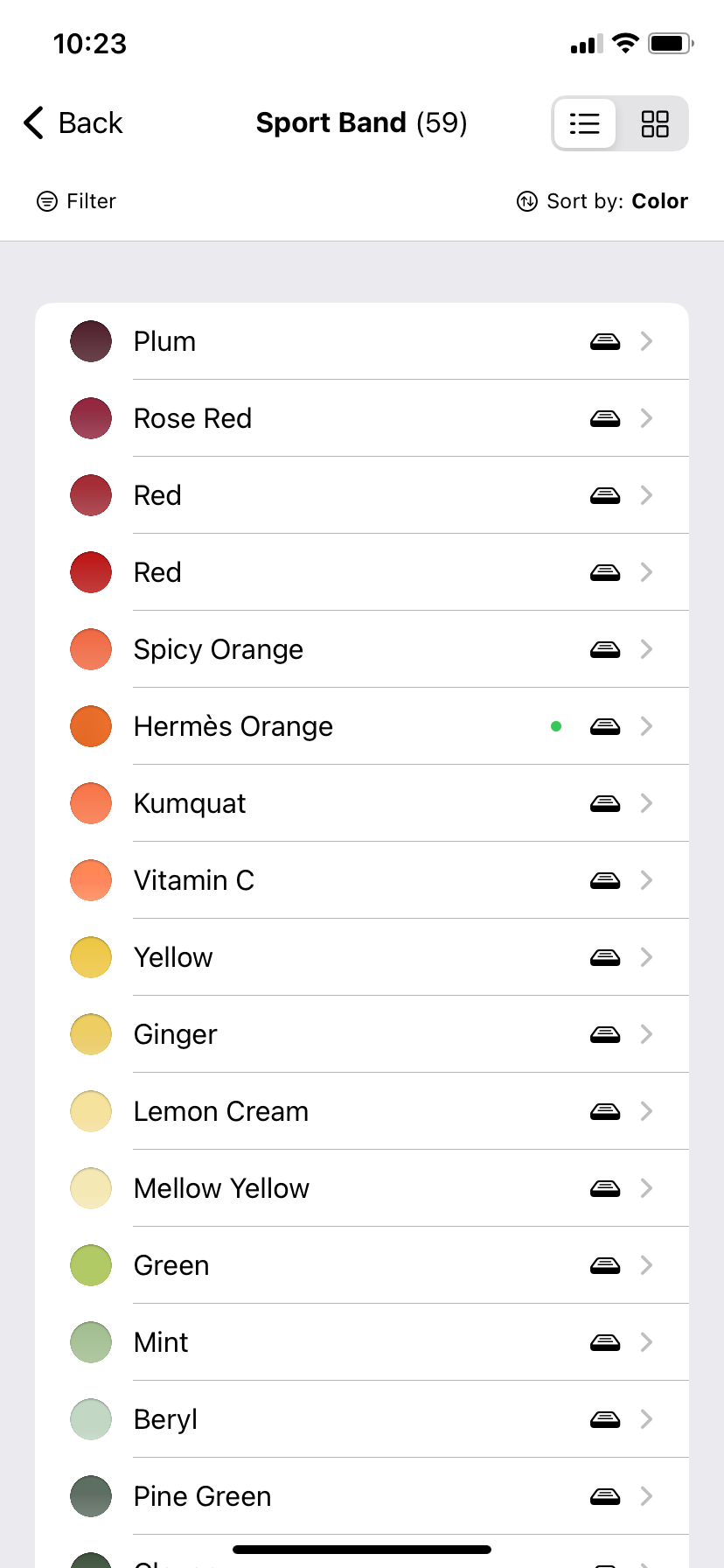
Task: Switch to grid view layout
Action: [x=654, y=123]
